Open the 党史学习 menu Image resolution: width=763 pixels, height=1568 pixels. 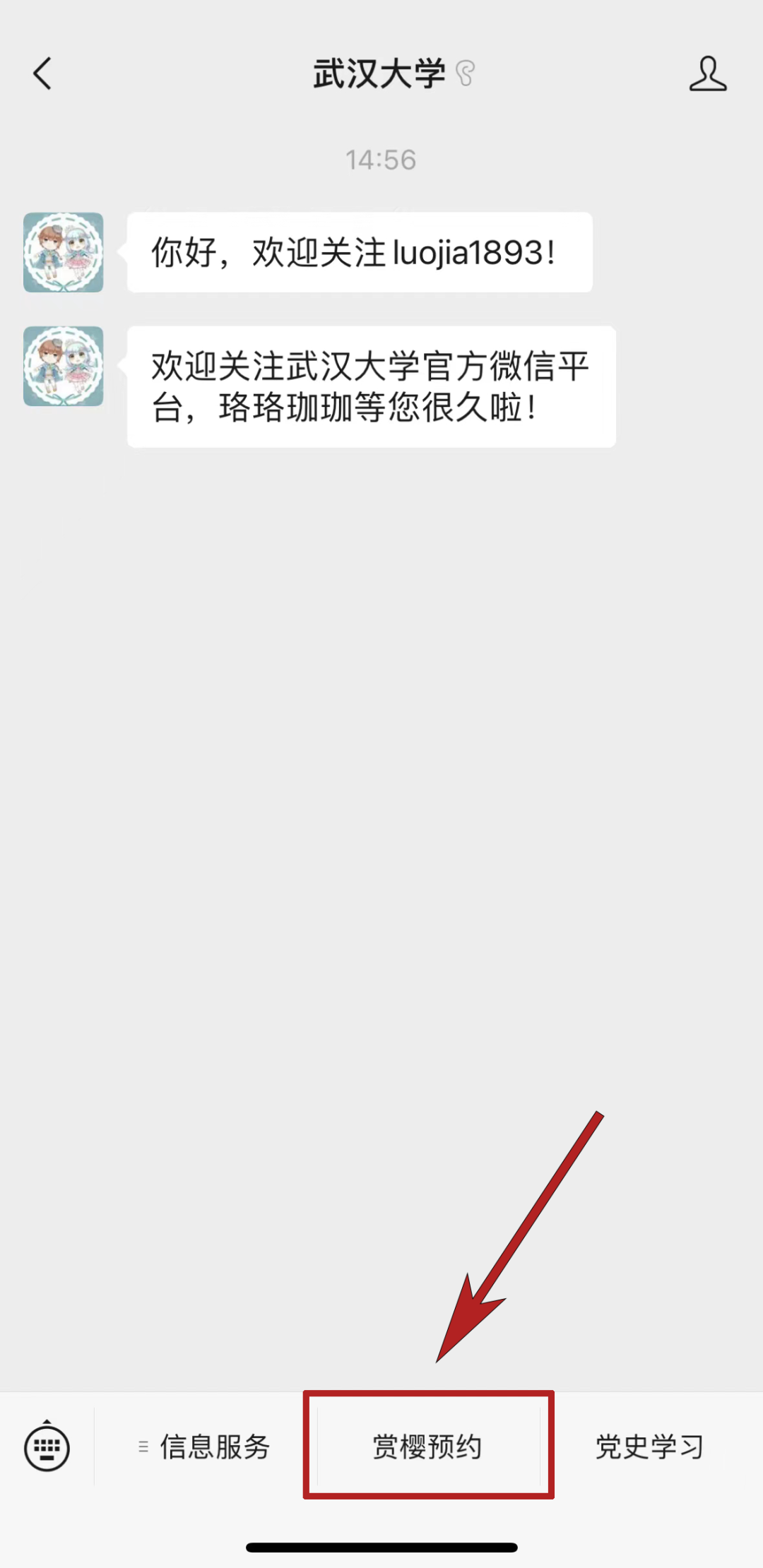(x=651, y=1447)
